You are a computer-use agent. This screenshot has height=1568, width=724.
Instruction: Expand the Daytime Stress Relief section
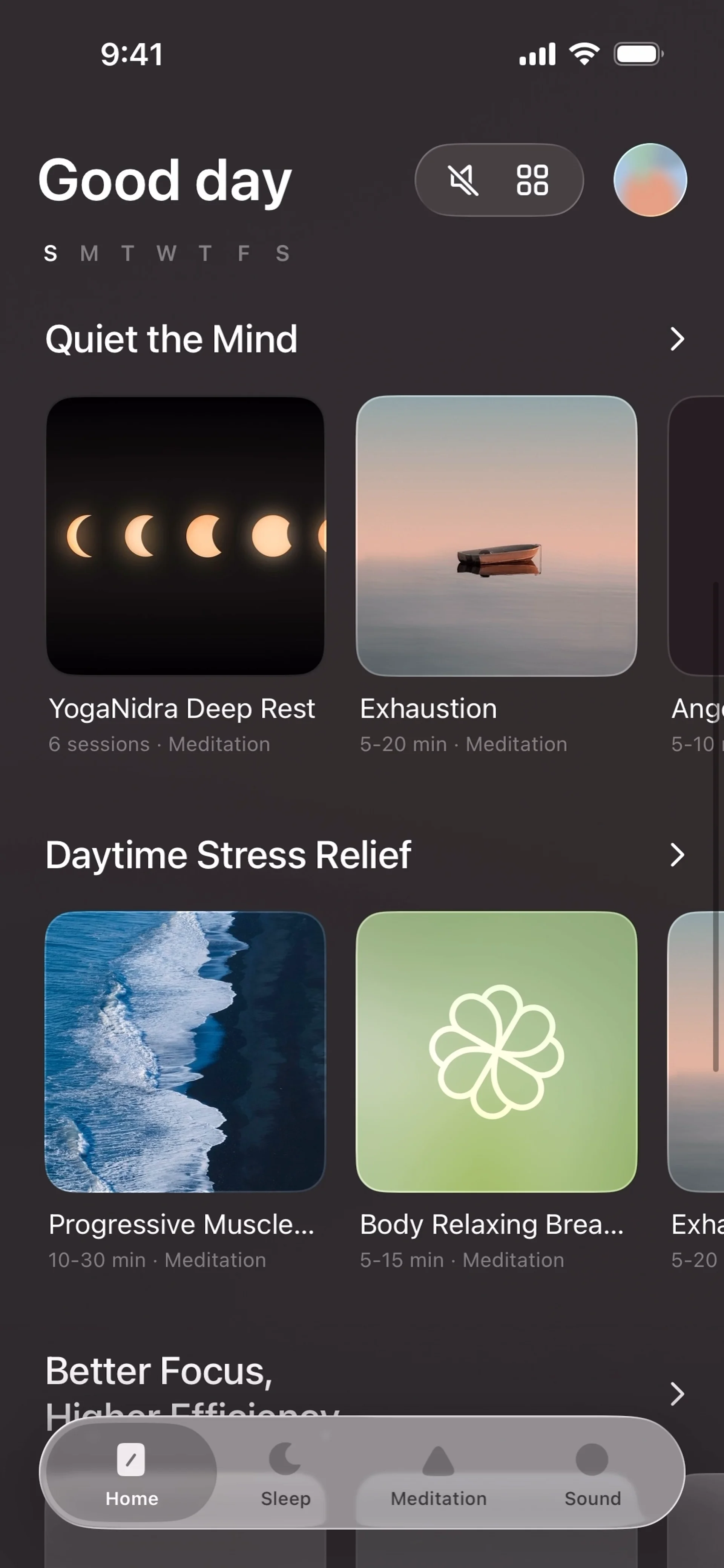[x=677, y=855]
